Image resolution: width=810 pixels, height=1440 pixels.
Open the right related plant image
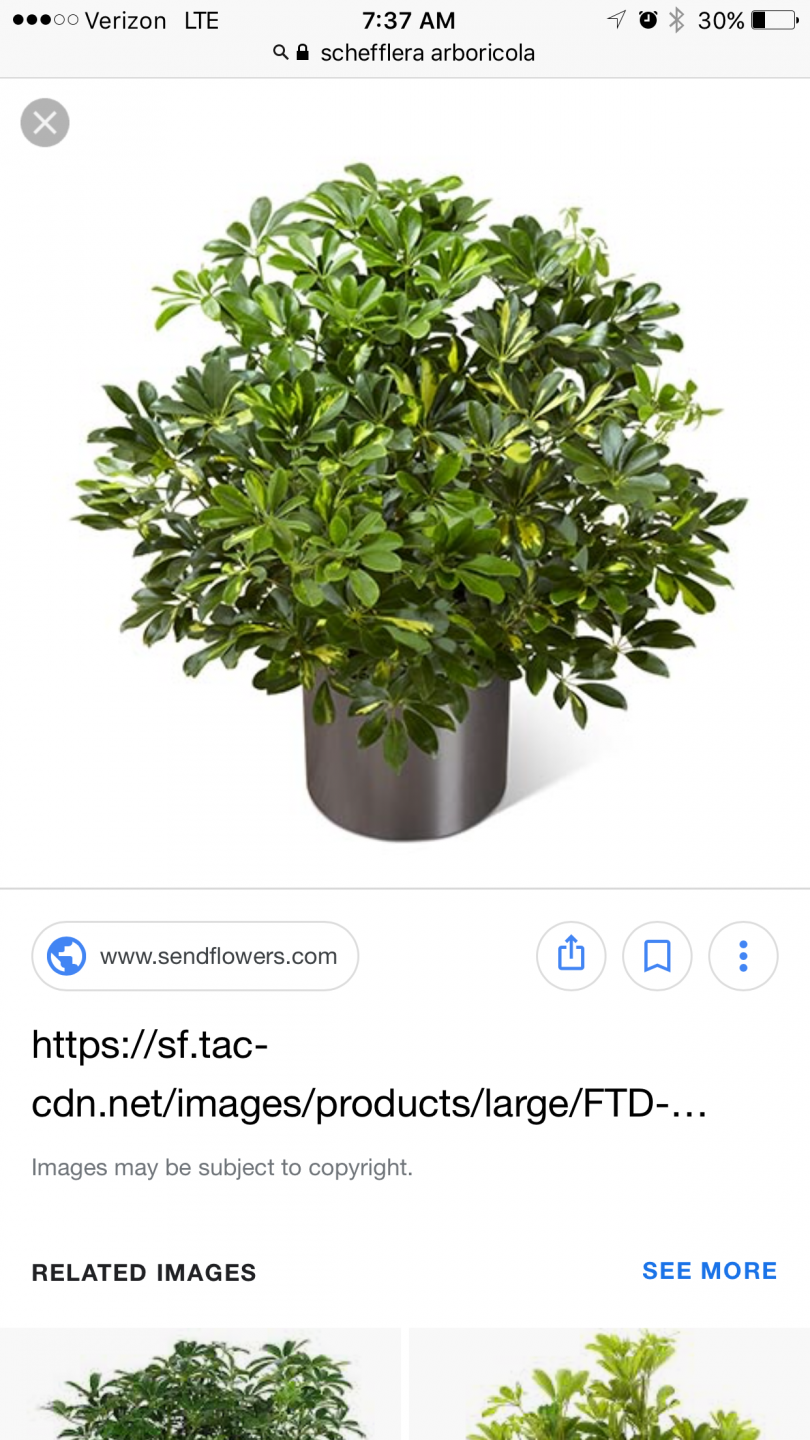(x=610, y=1385)
